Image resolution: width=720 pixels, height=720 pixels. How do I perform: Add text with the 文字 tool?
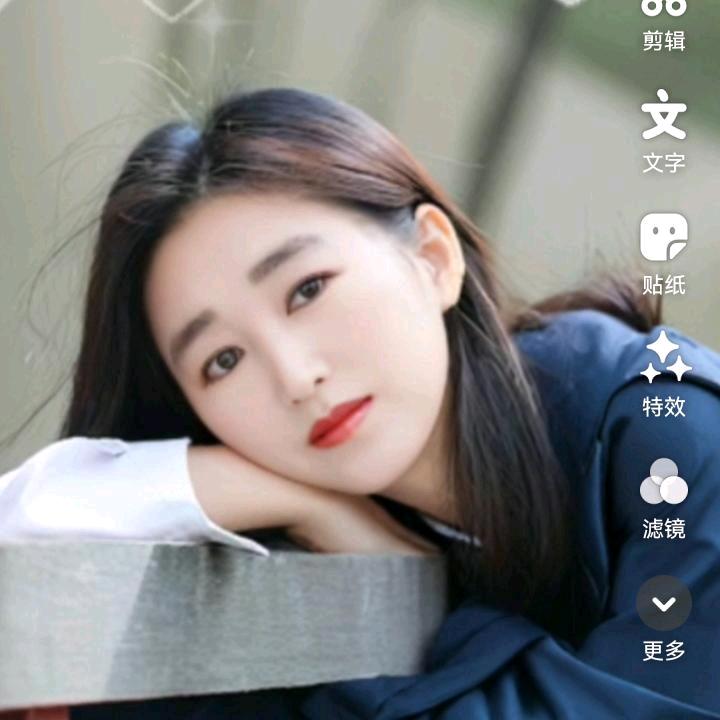(664, 131)
